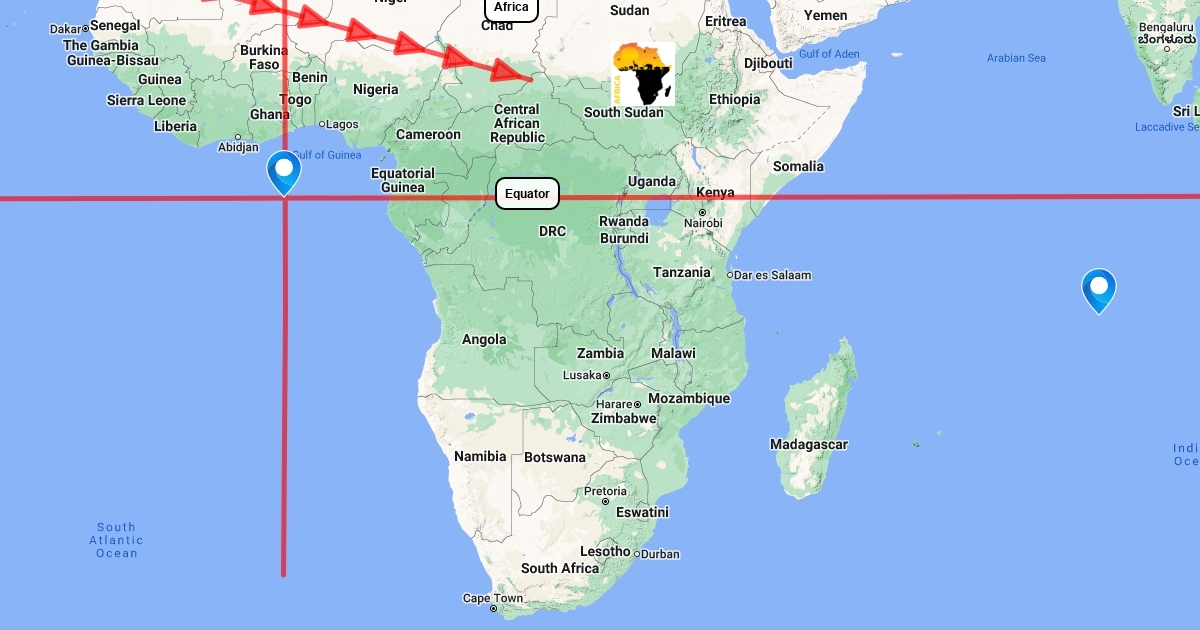Tap the blue pin in the Gulf of Guinea
This screenshot has height=630, width=1200.
285,172
